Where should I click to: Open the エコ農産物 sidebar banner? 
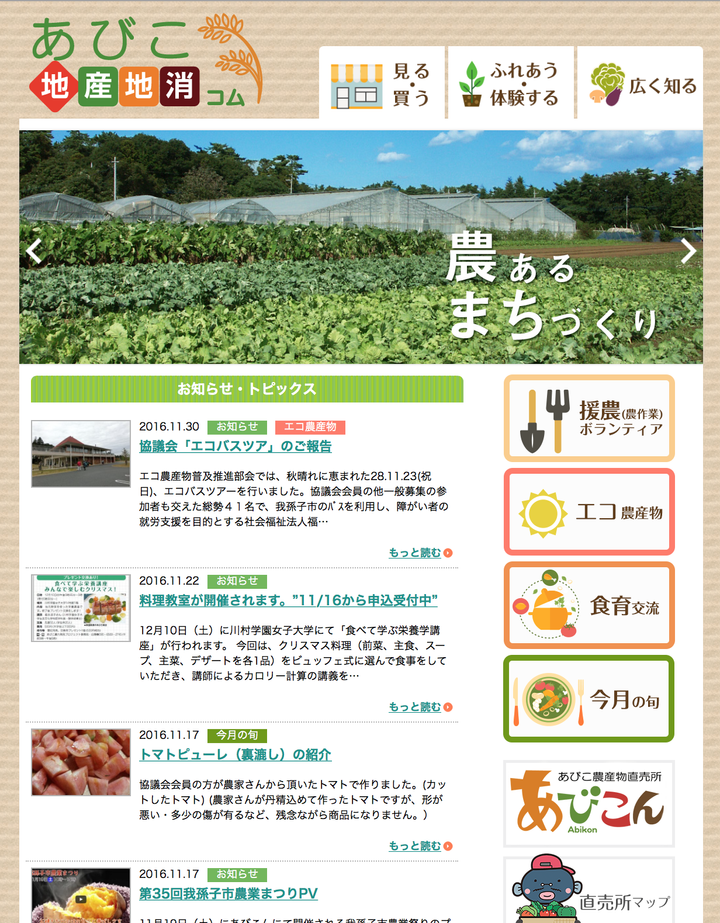coord(589,512)
